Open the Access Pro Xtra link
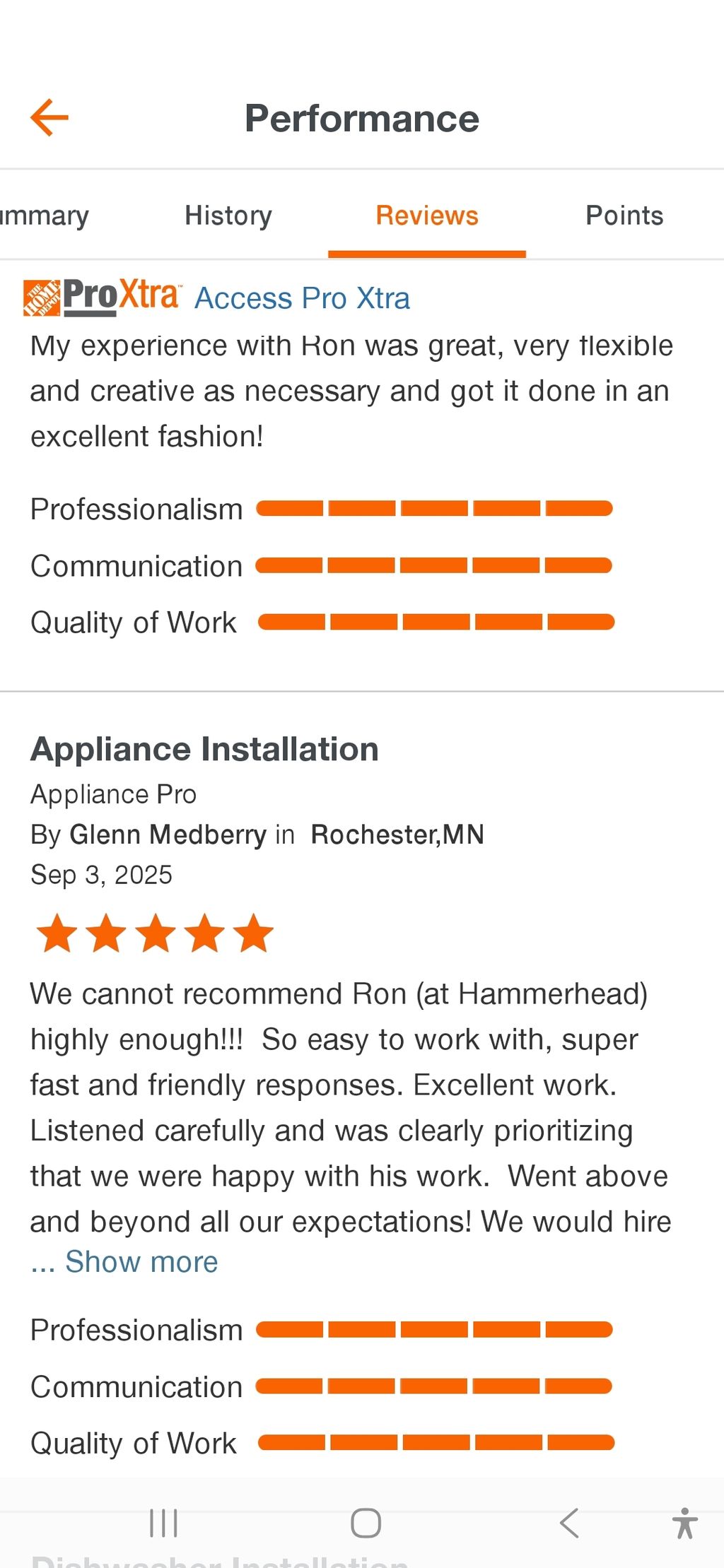 pos(302,298)
